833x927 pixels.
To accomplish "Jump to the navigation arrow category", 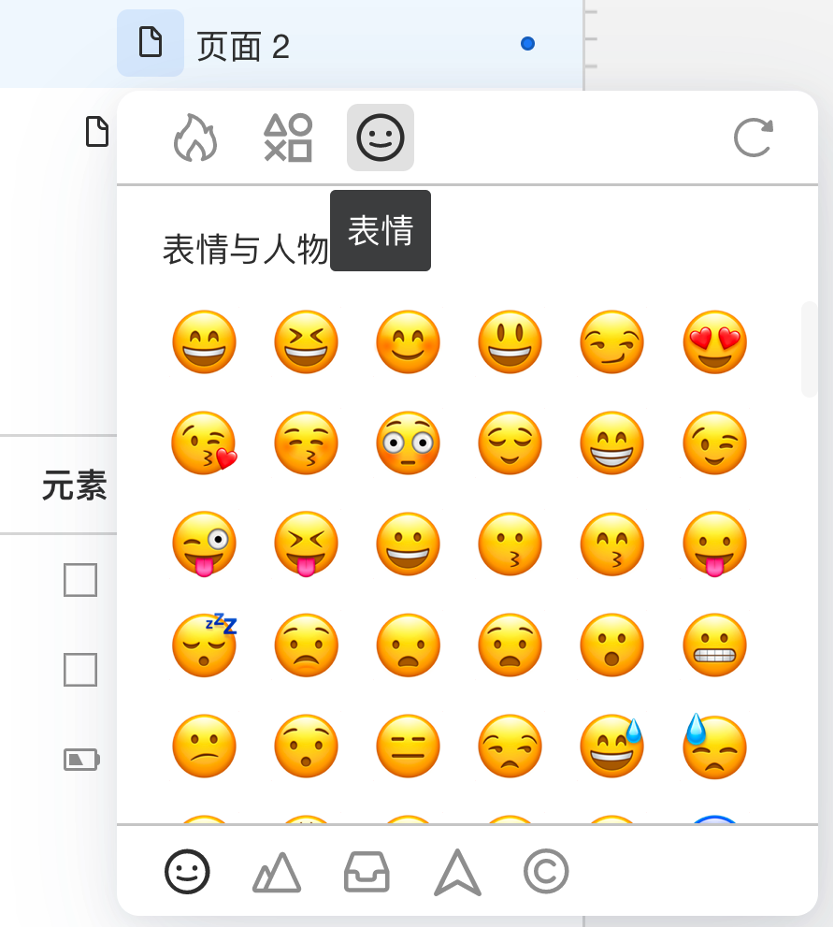I will (457, 872).
